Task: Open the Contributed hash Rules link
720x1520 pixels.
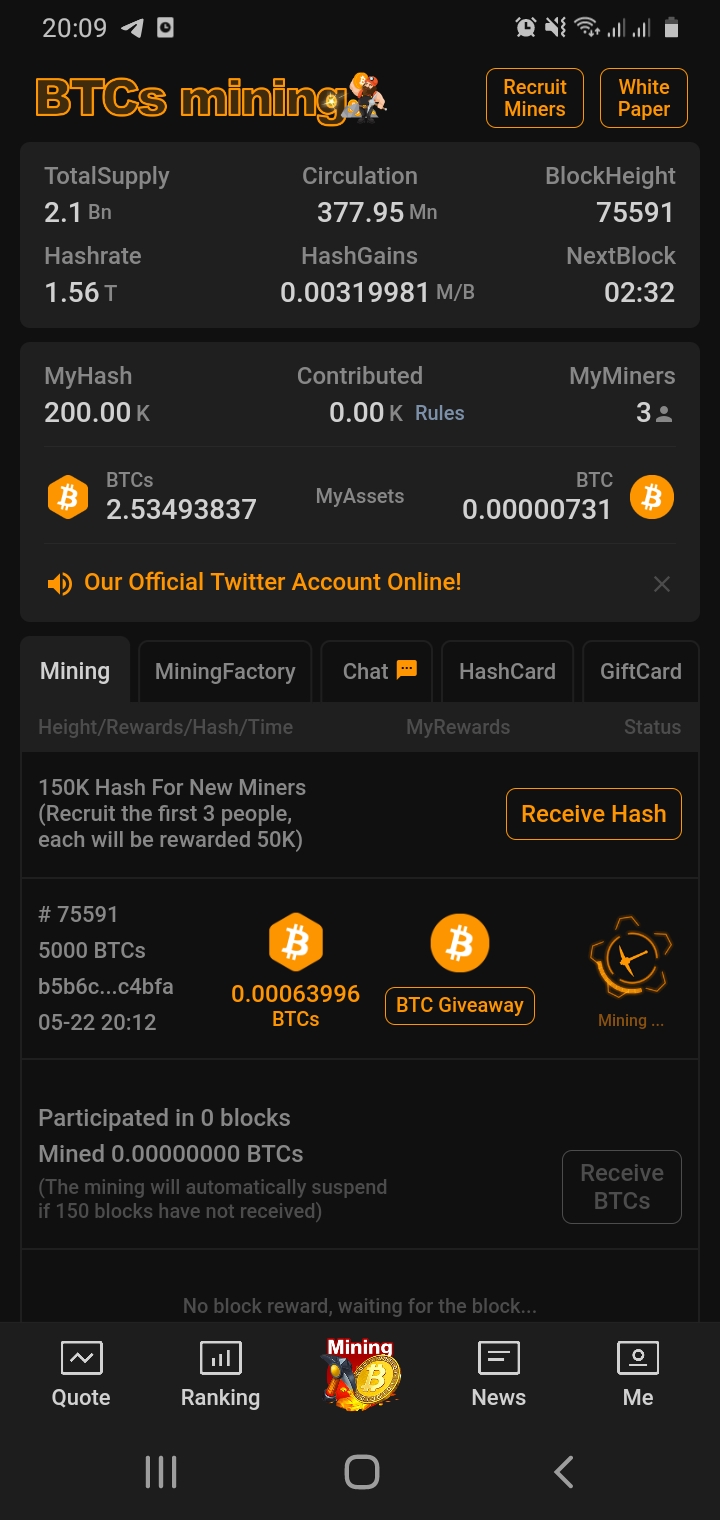Action: pyautogui.click(x=440, y=413)
